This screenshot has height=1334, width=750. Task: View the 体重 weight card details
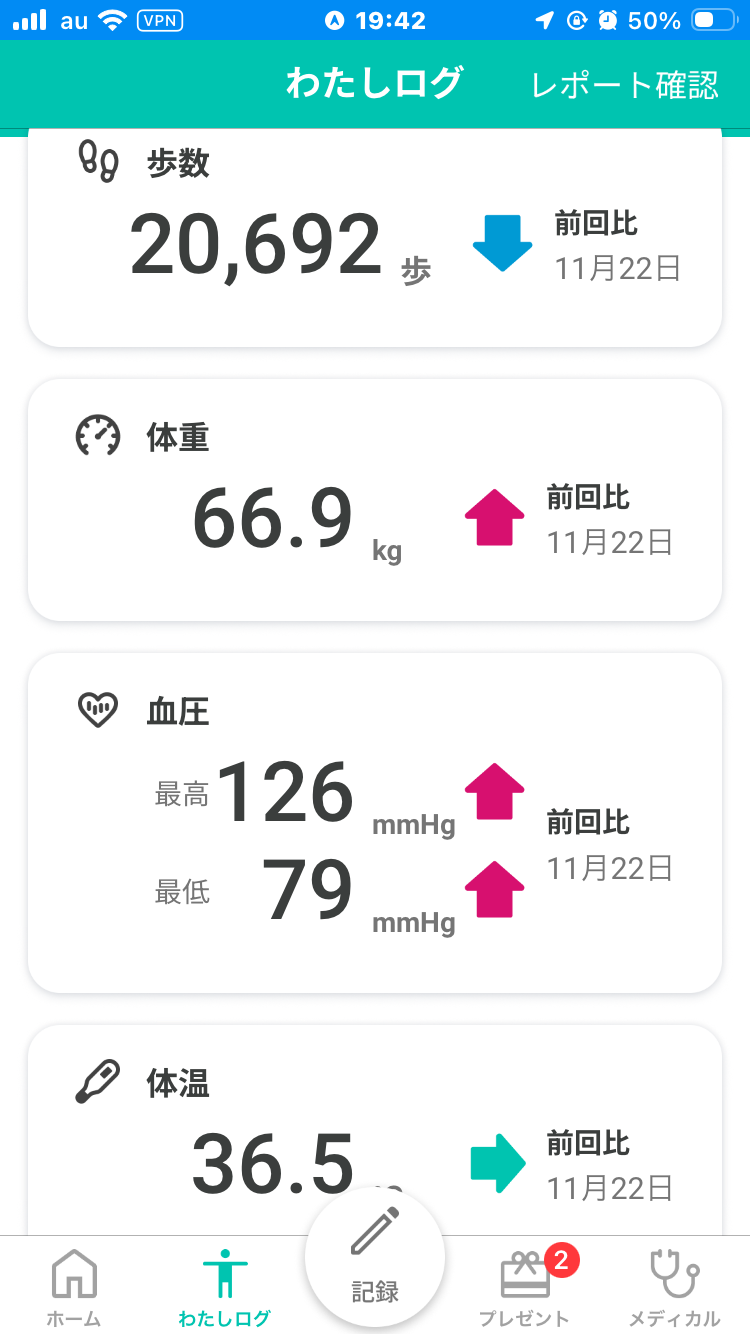[x=375, y=500]
